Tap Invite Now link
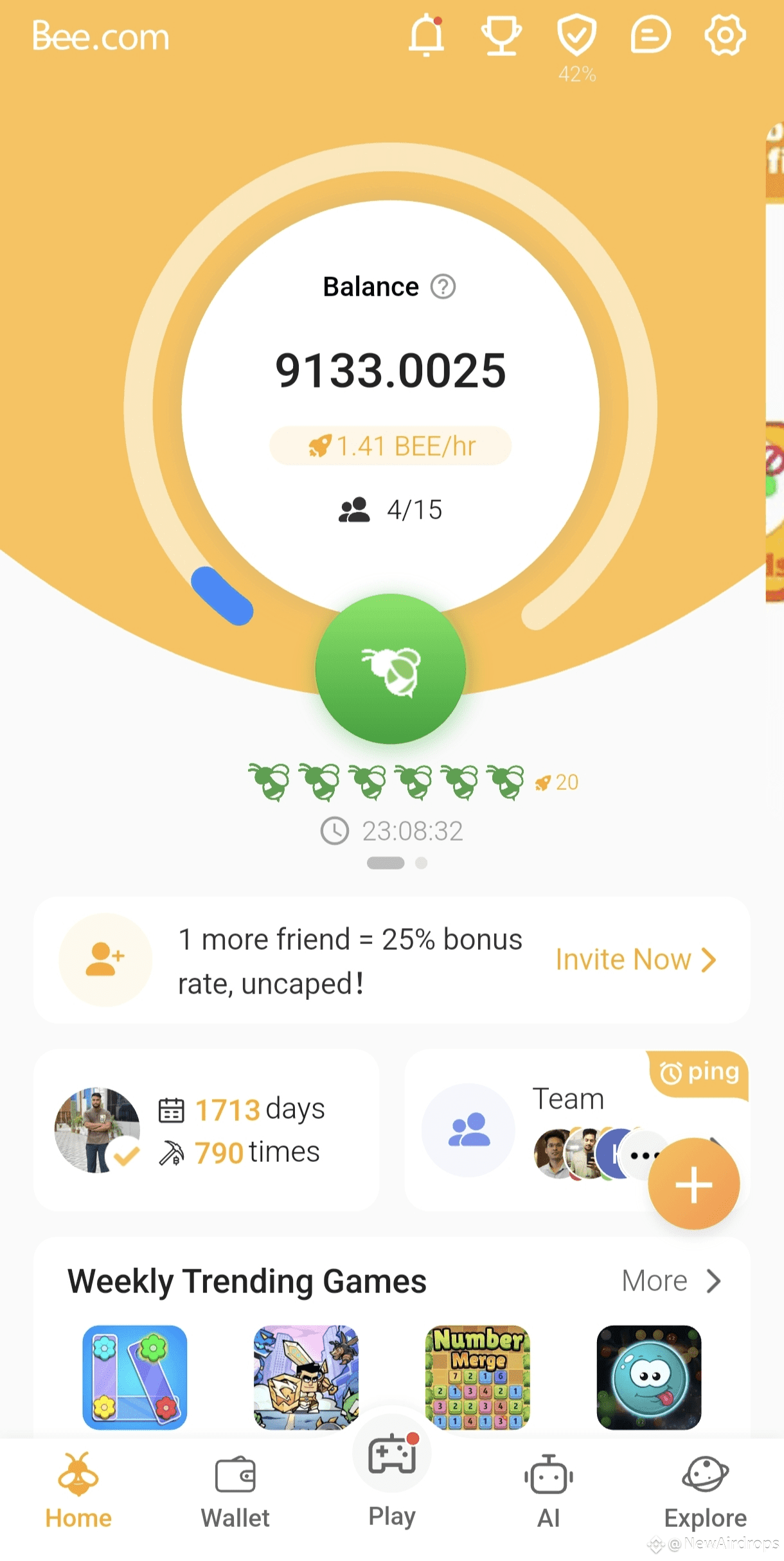The image size is (784, 1561). (x=636, y=959)
